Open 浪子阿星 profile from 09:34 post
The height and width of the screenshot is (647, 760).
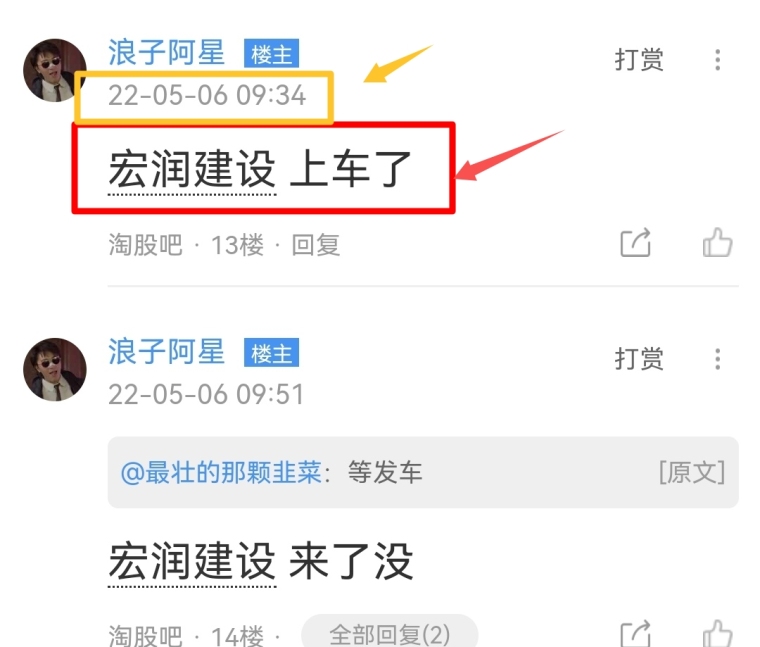[x=166, y=52]
